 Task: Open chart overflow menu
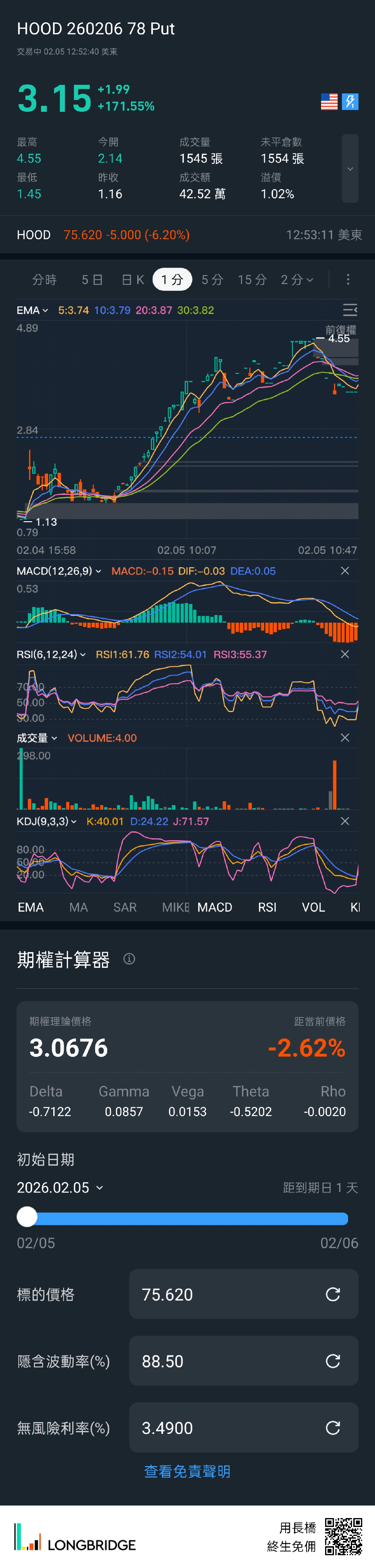(348, 279)
